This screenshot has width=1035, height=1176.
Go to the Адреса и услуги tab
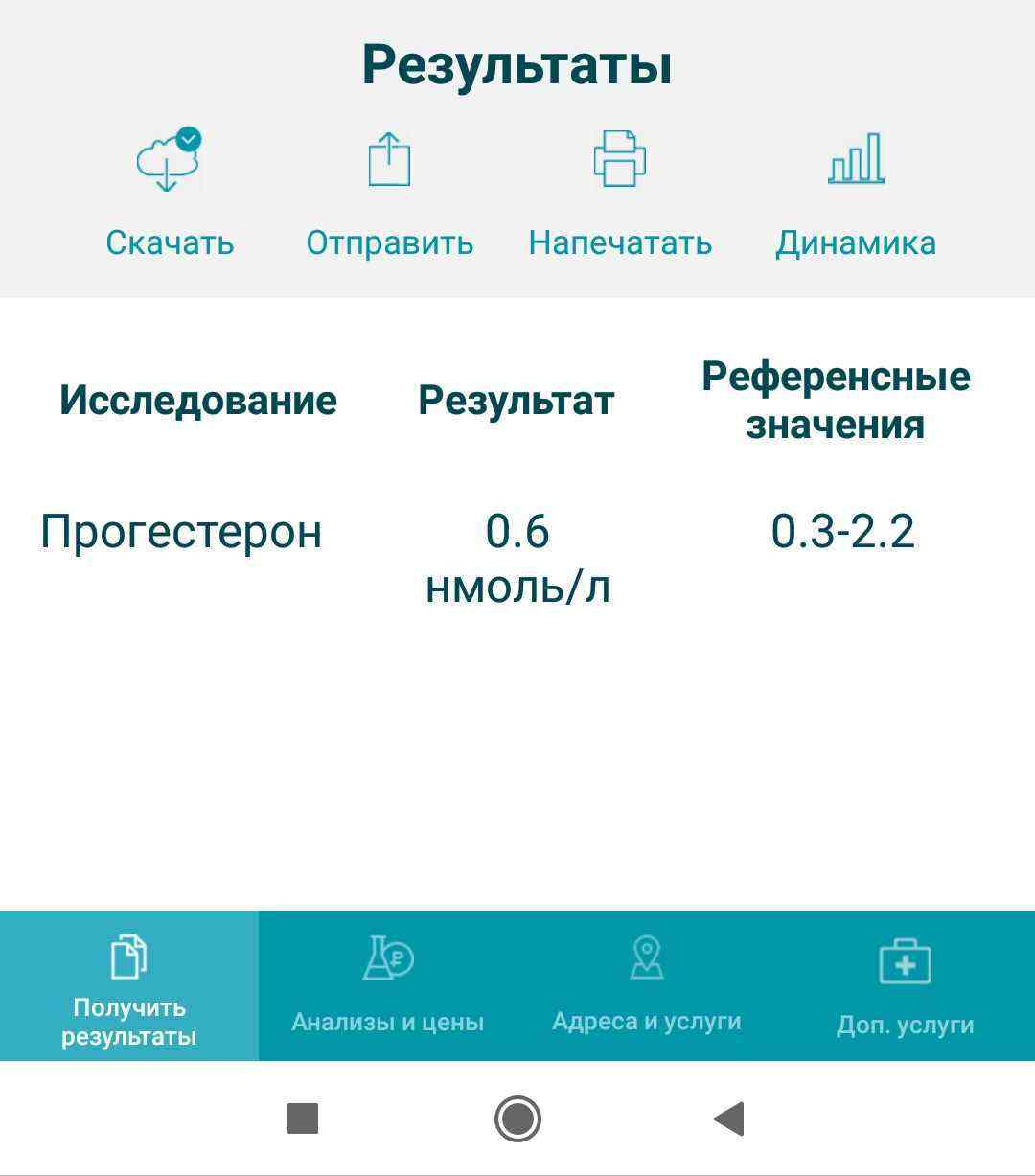point(647,985)
